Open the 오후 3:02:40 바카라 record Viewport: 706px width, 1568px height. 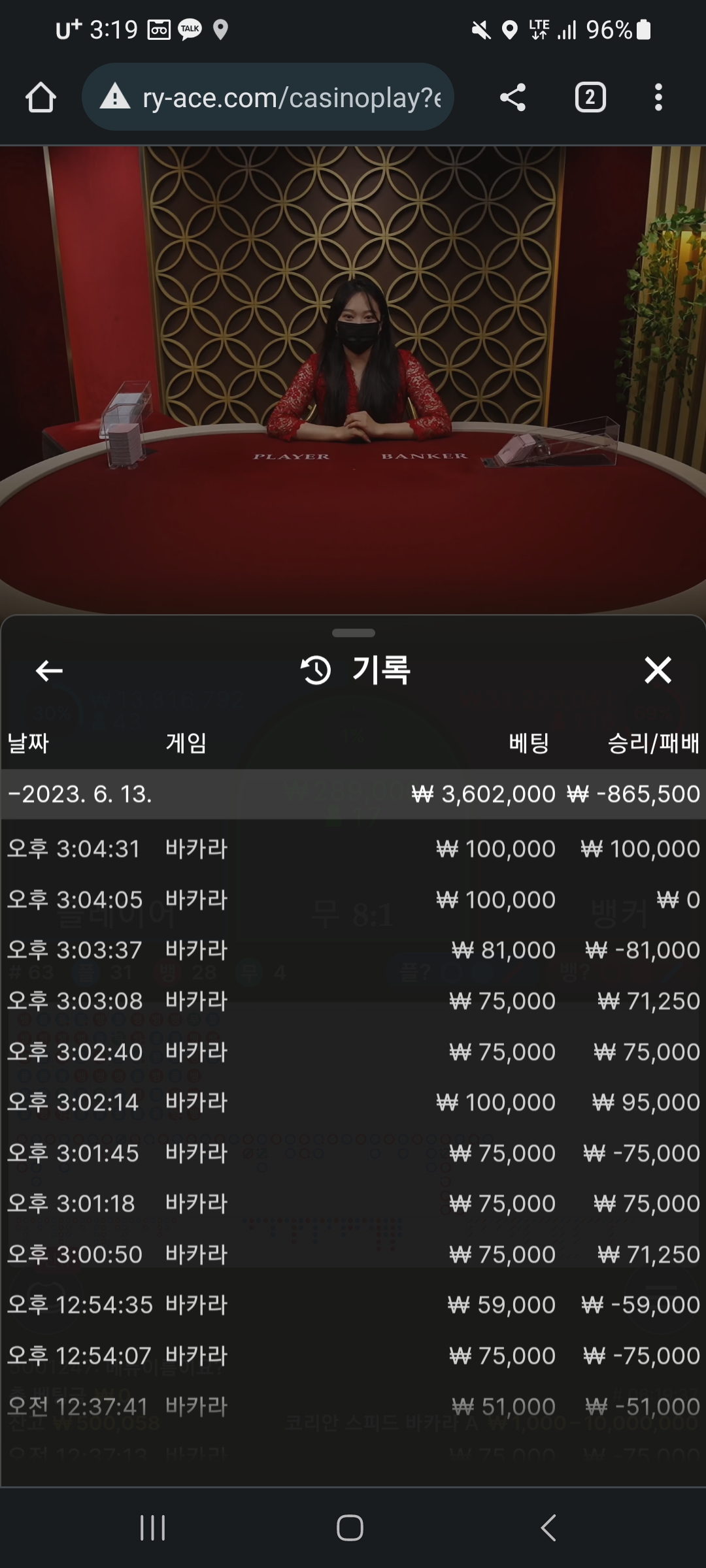tap(353, 1052)
